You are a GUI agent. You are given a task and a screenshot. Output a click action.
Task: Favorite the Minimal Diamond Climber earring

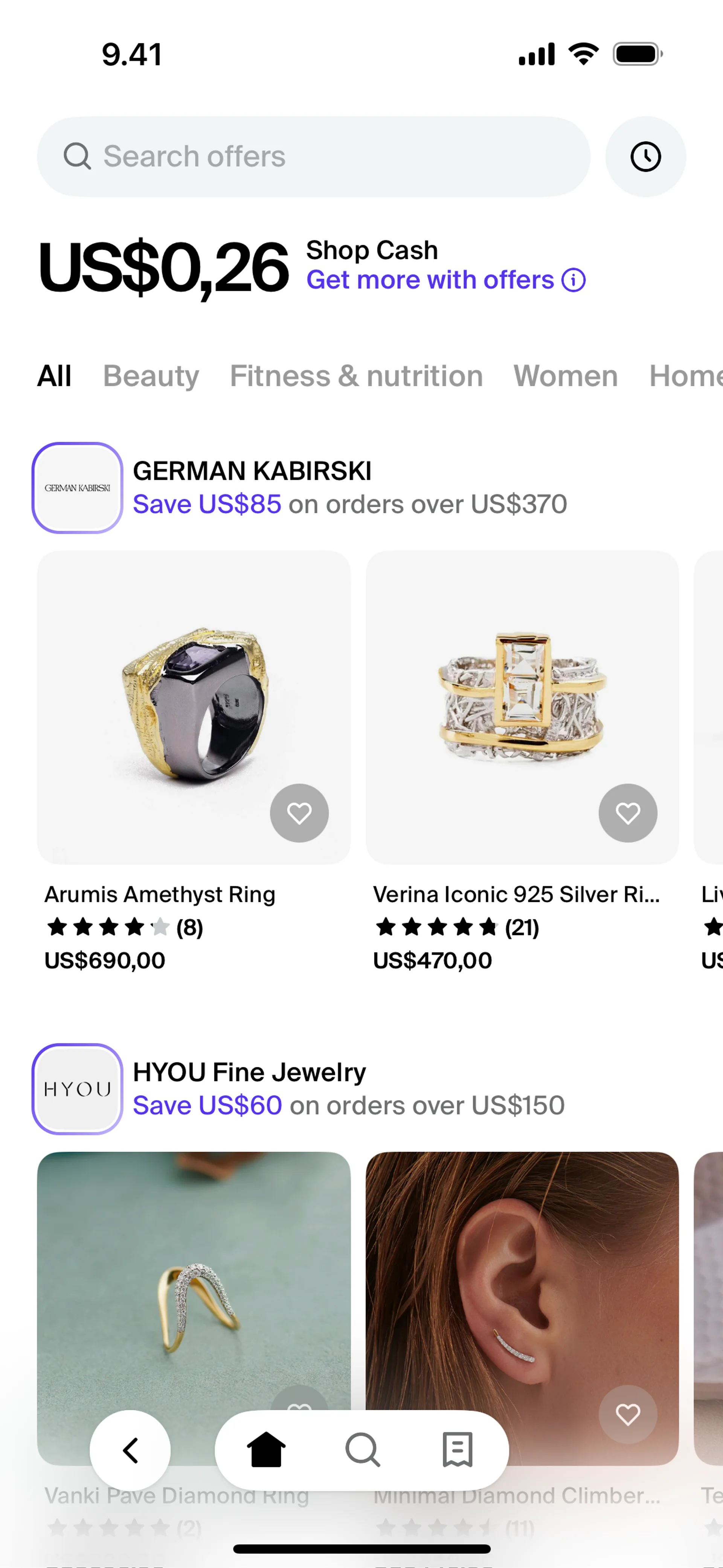click(628, 1414)
